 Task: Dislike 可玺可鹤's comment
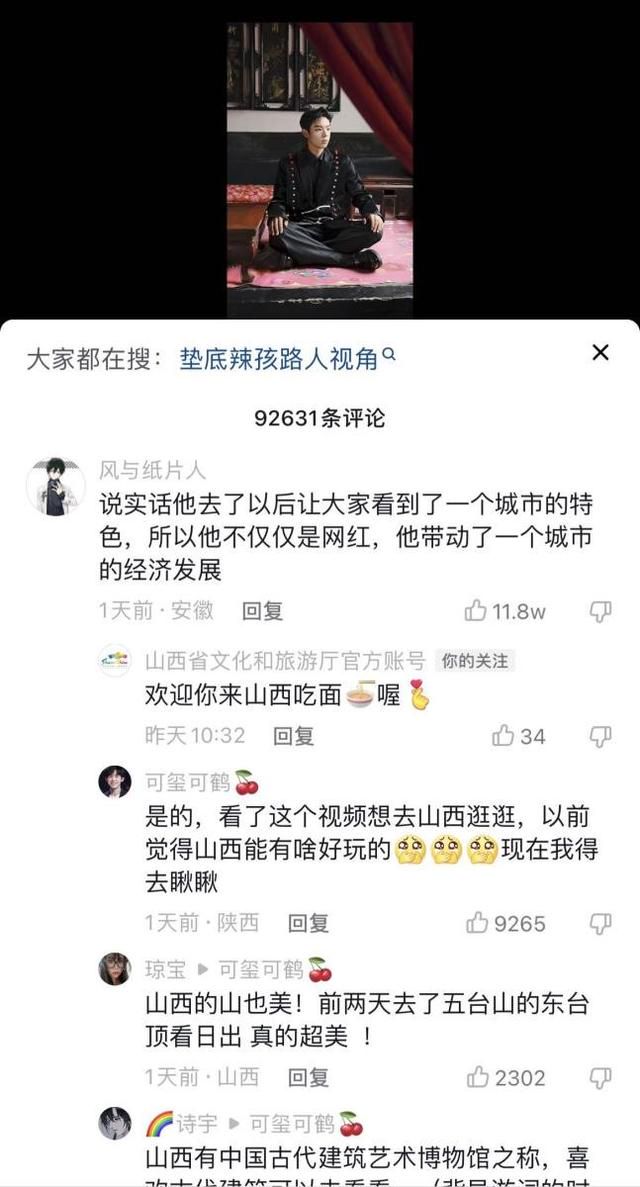click(x=600, y=923)
